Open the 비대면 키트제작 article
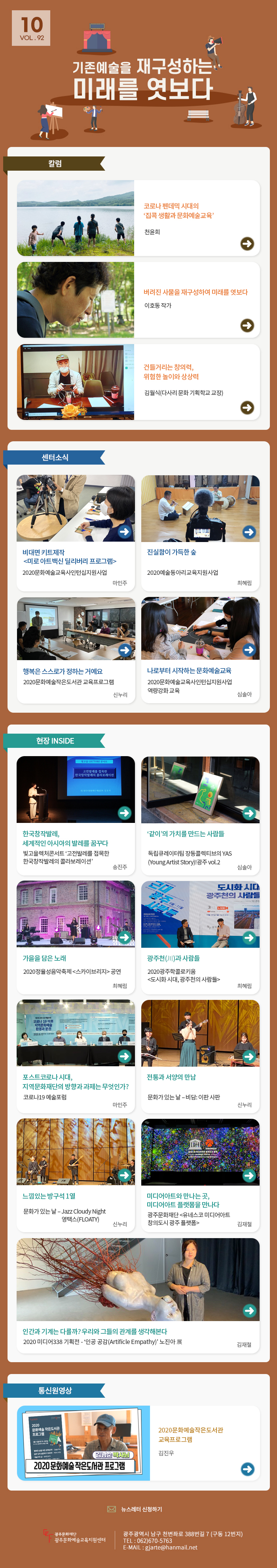277x1568 pixels. (x=125, y=531)
